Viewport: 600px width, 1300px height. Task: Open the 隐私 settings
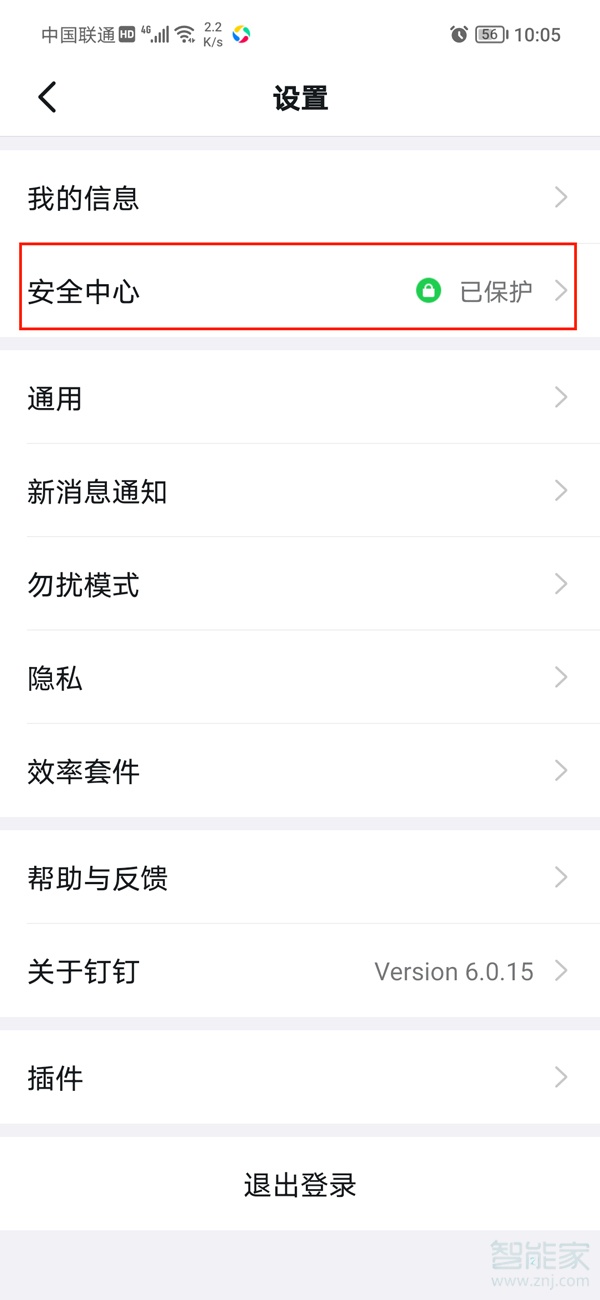click(x=300, y=678)
